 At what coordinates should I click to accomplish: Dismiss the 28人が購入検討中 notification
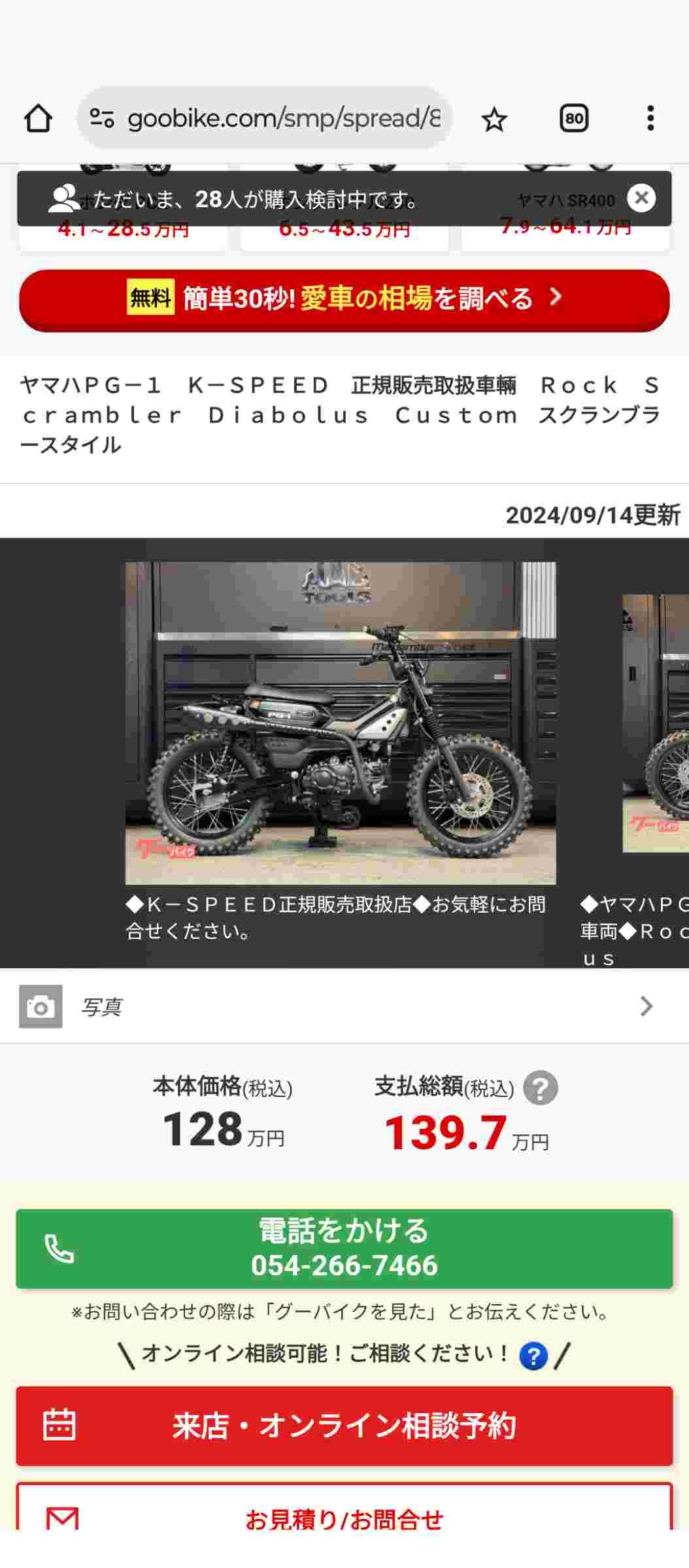(641, 197)
